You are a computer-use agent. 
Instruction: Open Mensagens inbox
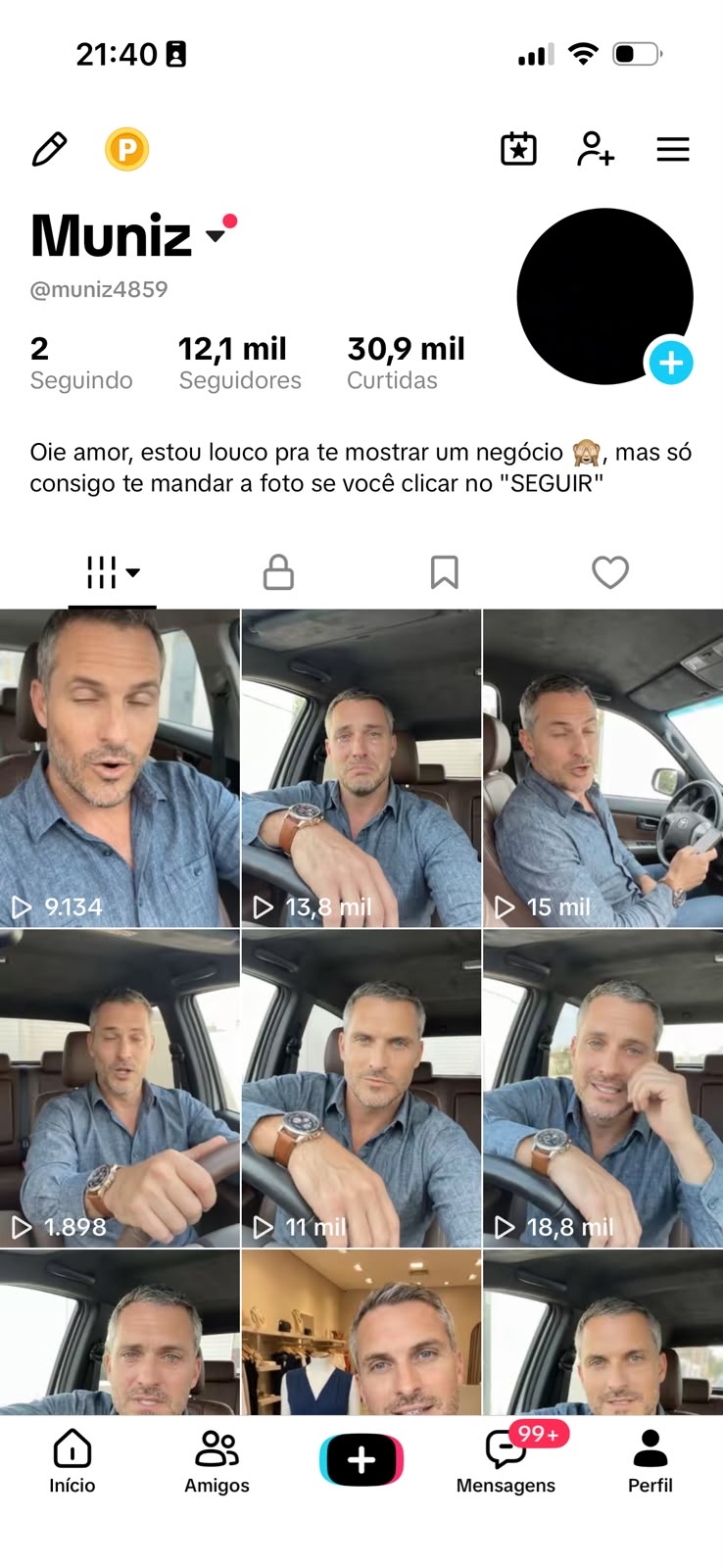pyautogui.click(x=506, y=1461)
